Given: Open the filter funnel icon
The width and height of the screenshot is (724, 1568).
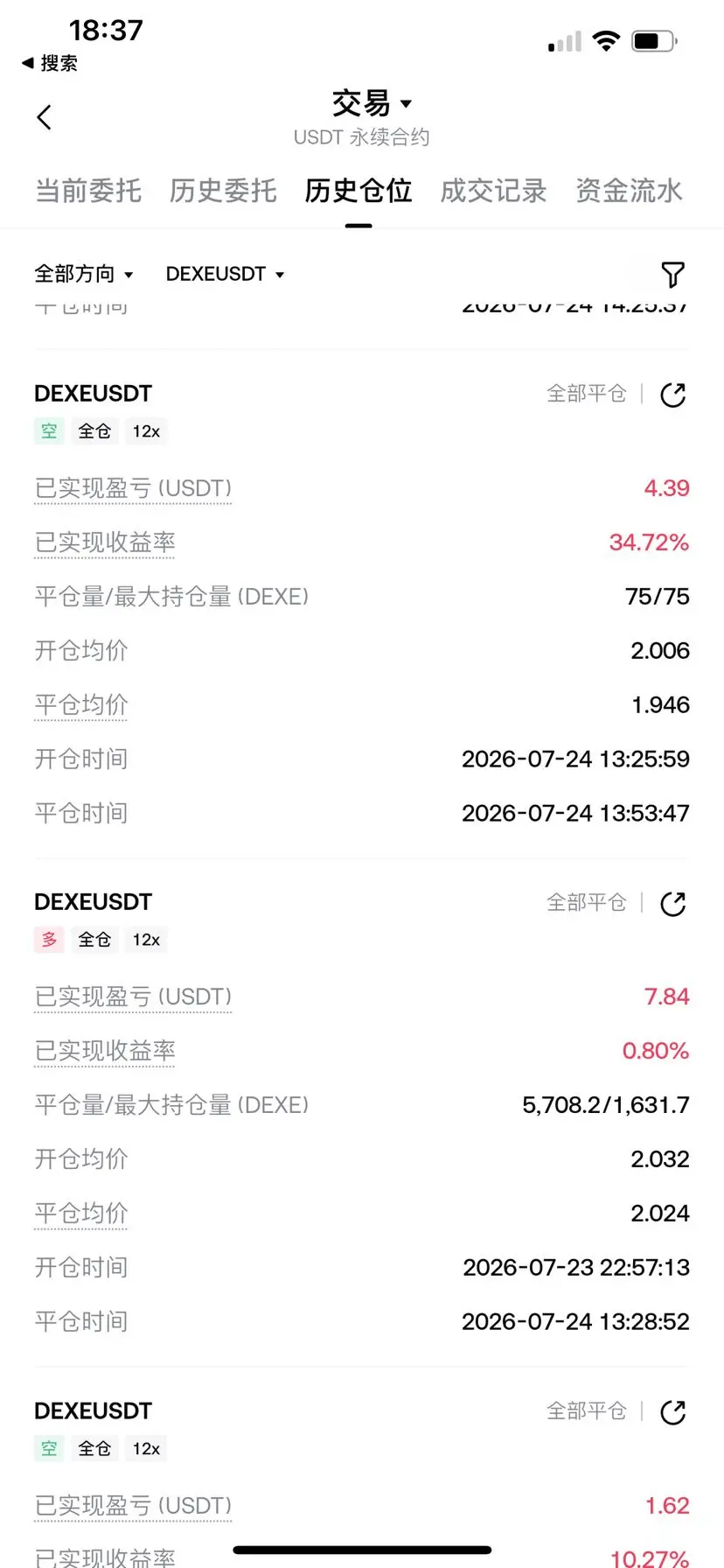Looking at the screenshot, I should point(672,275).
